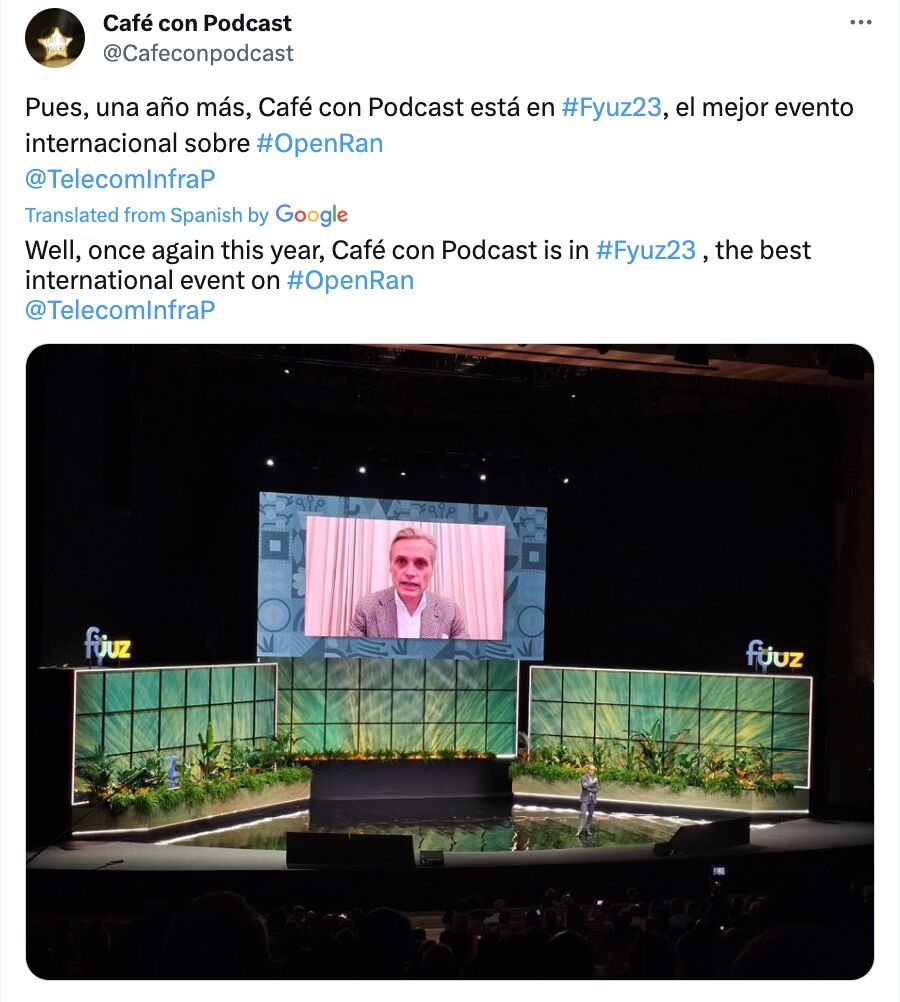
Task: Tap the Translated from Spanish by Google label
Action: click(x=186, y=215)
